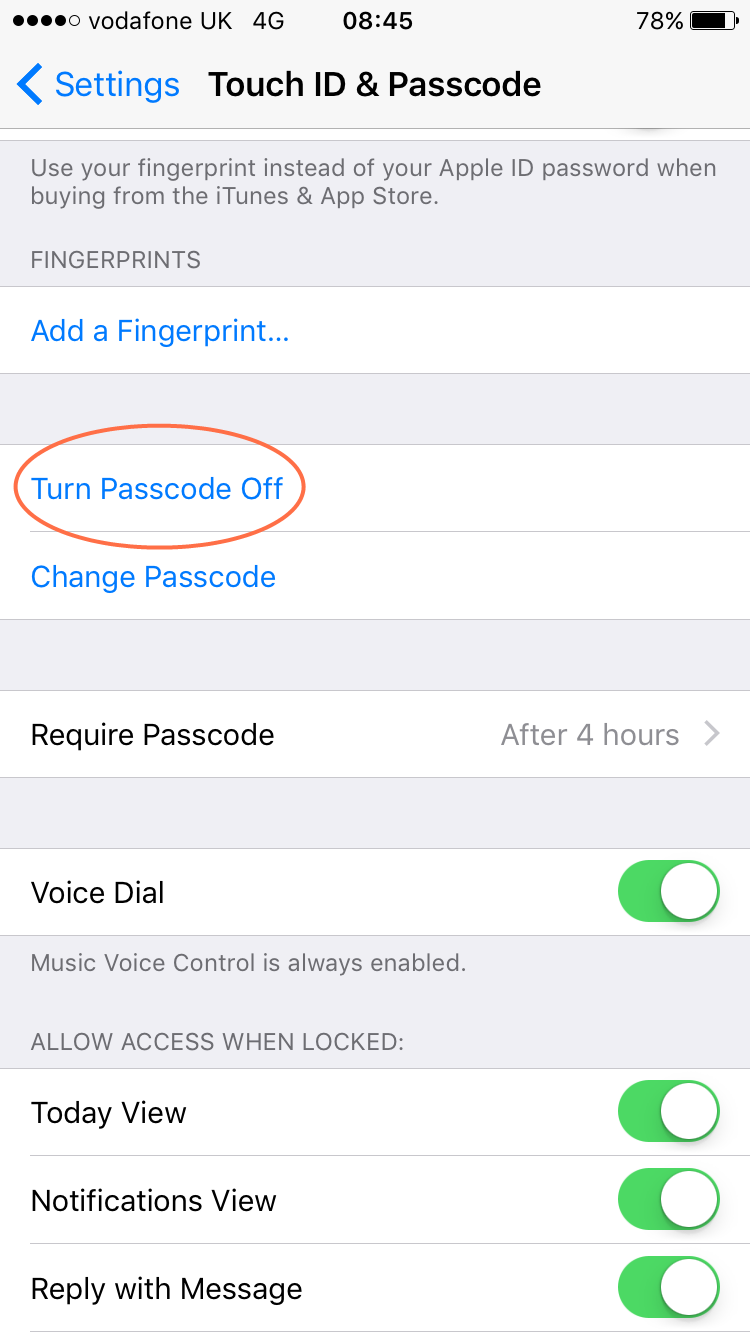This screenshot has width=750, height=1334.
Task: Open Change Passcode
Action: pos(153,577)
